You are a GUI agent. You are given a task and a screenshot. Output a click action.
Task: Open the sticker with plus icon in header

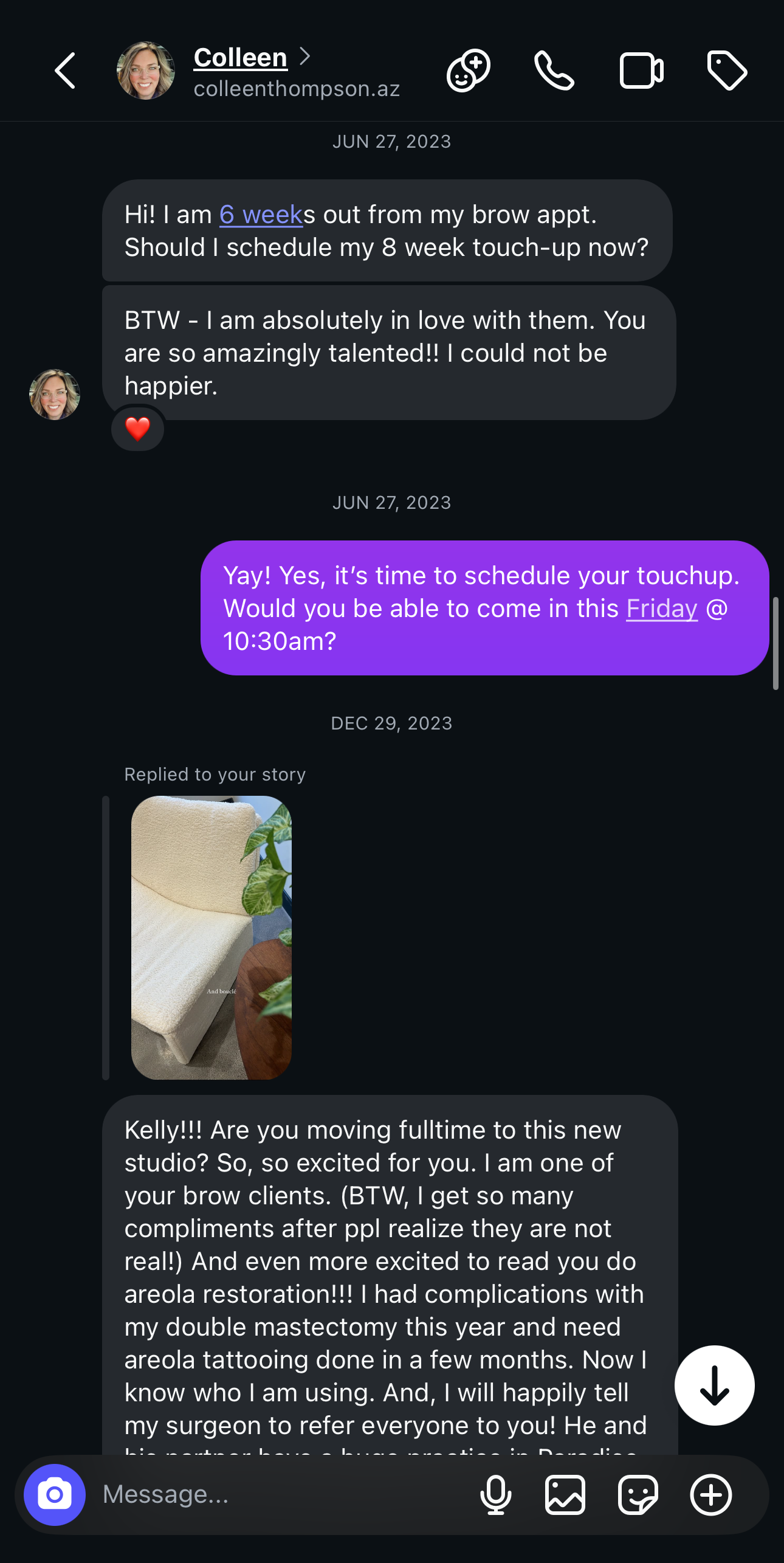(468, 71)
